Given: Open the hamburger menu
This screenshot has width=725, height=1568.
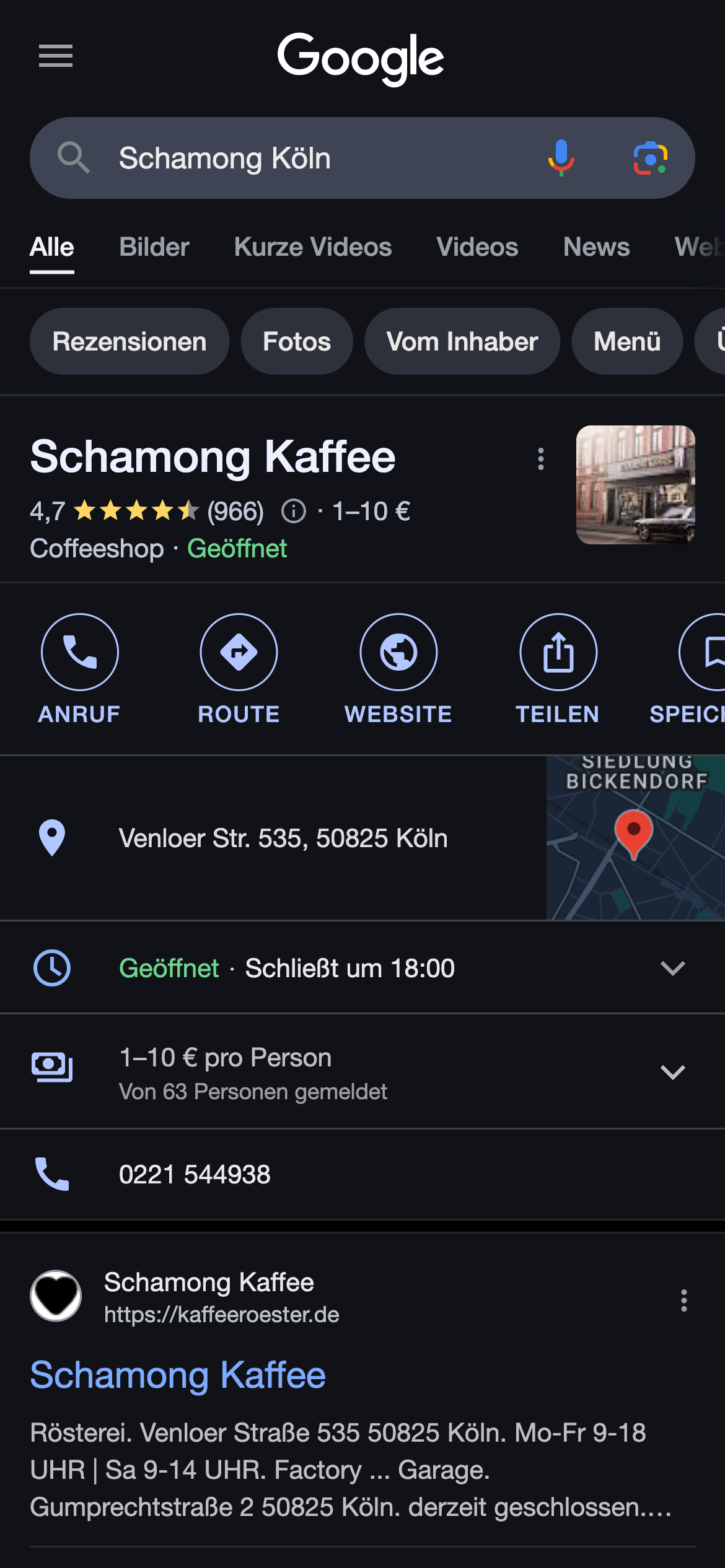Looking at the screenshot, I should [x=56, y=56].
